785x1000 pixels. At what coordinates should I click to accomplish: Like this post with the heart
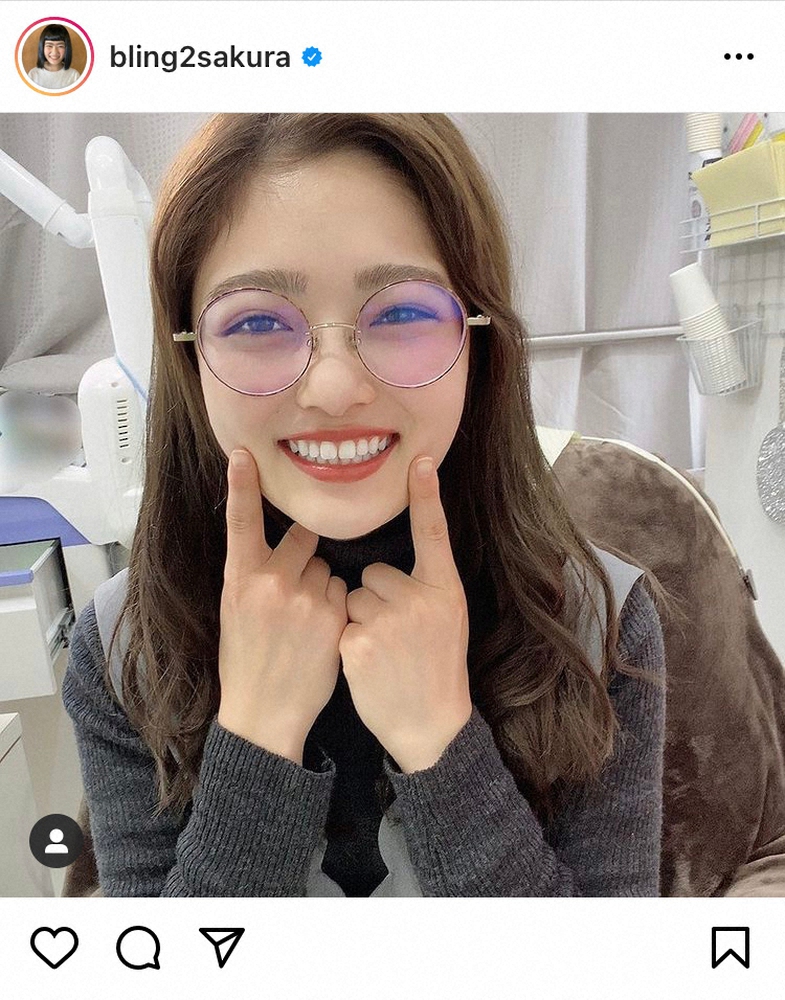click(54, 947)
